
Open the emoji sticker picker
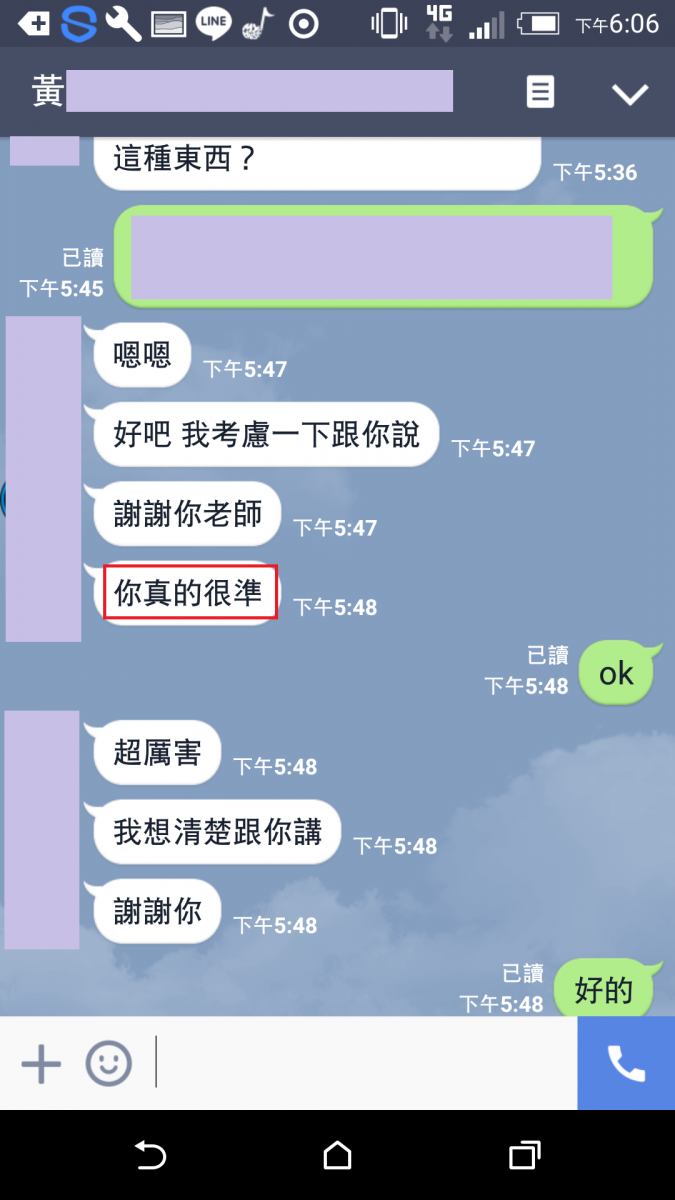tap(108, 1064)
